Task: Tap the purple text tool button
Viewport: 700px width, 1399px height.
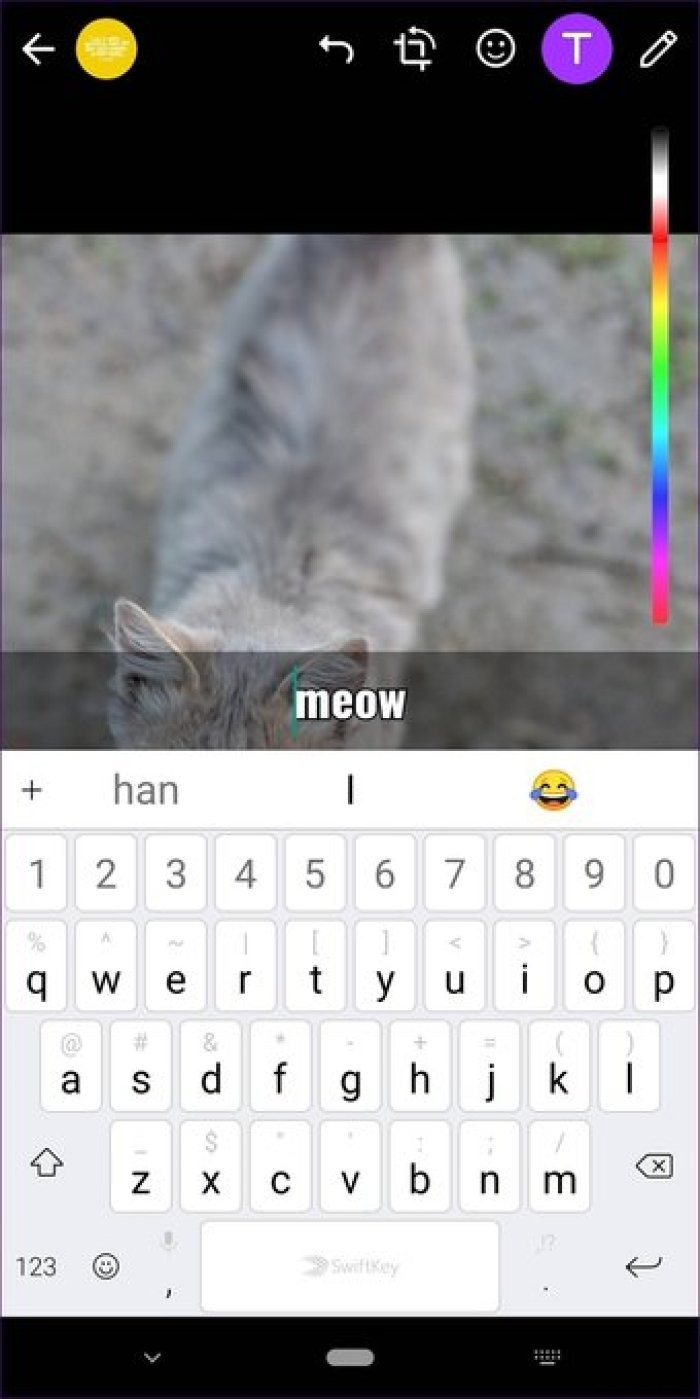Action: 576,49
